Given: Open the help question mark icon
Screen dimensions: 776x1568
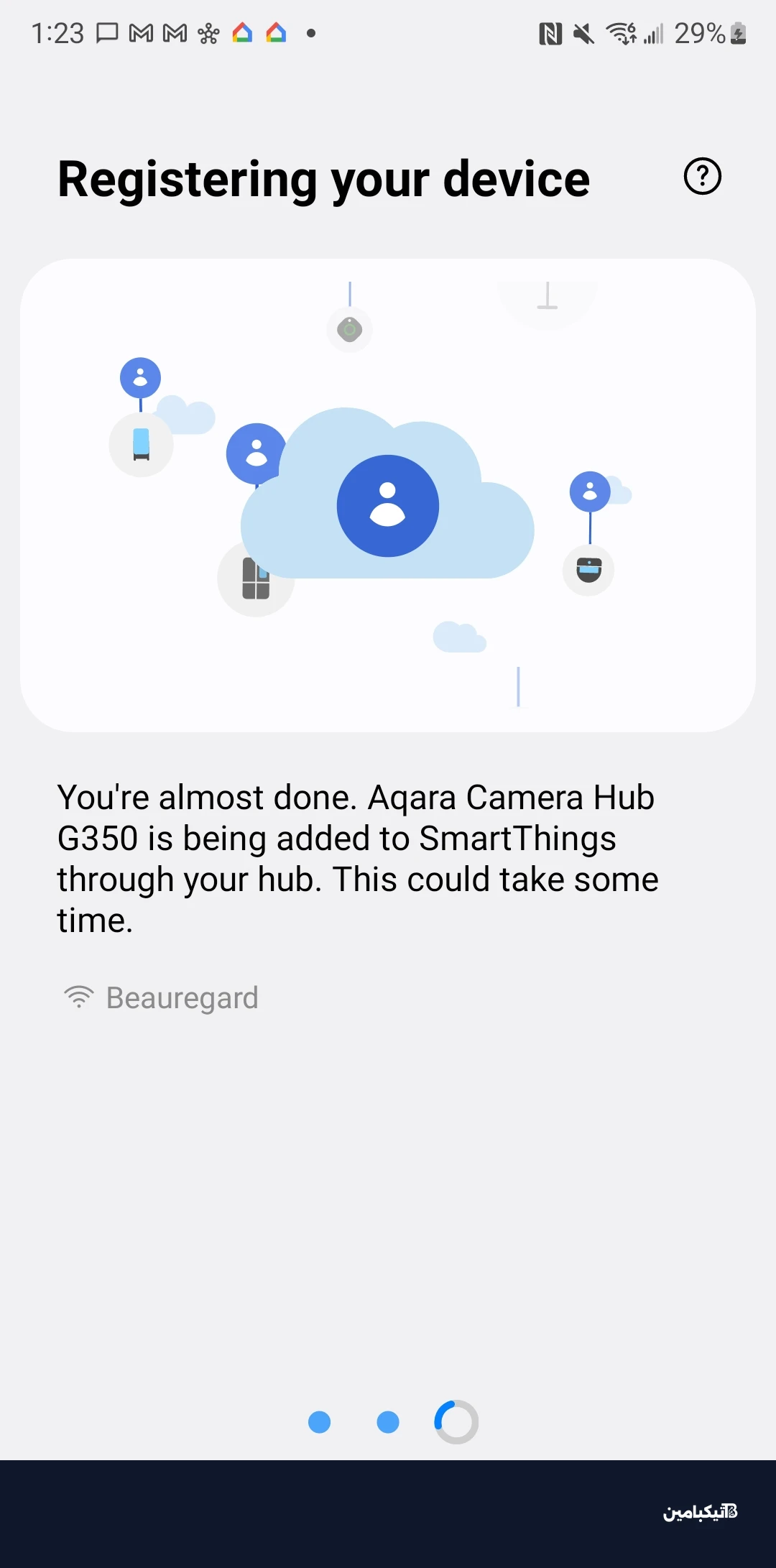Looking at the screenshot, I should 703,177.
